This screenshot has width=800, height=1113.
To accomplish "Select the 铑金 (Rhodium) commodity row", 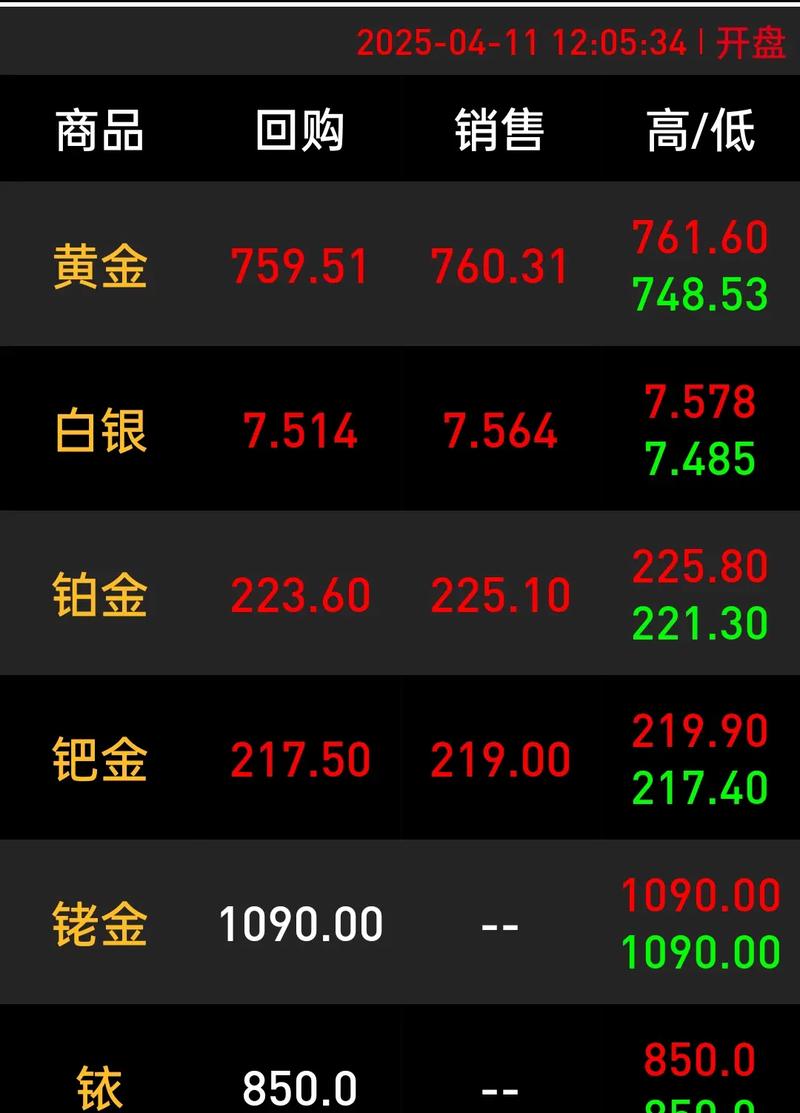I will click(x=99, y=925).
